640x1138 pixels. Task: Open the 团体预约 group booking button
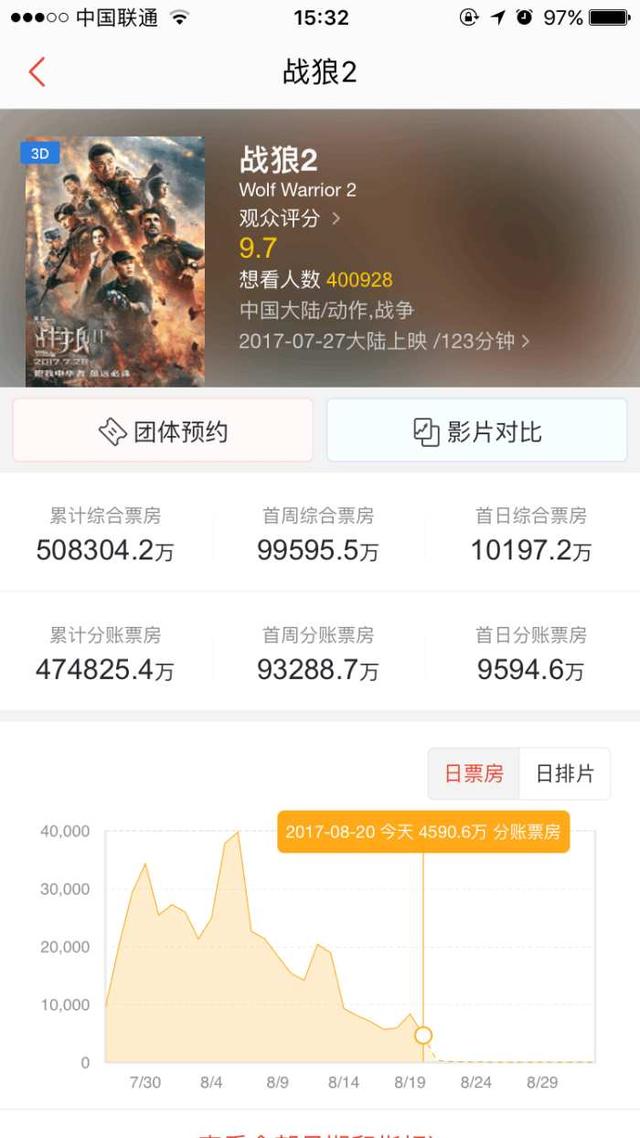[x=163, y=430]
